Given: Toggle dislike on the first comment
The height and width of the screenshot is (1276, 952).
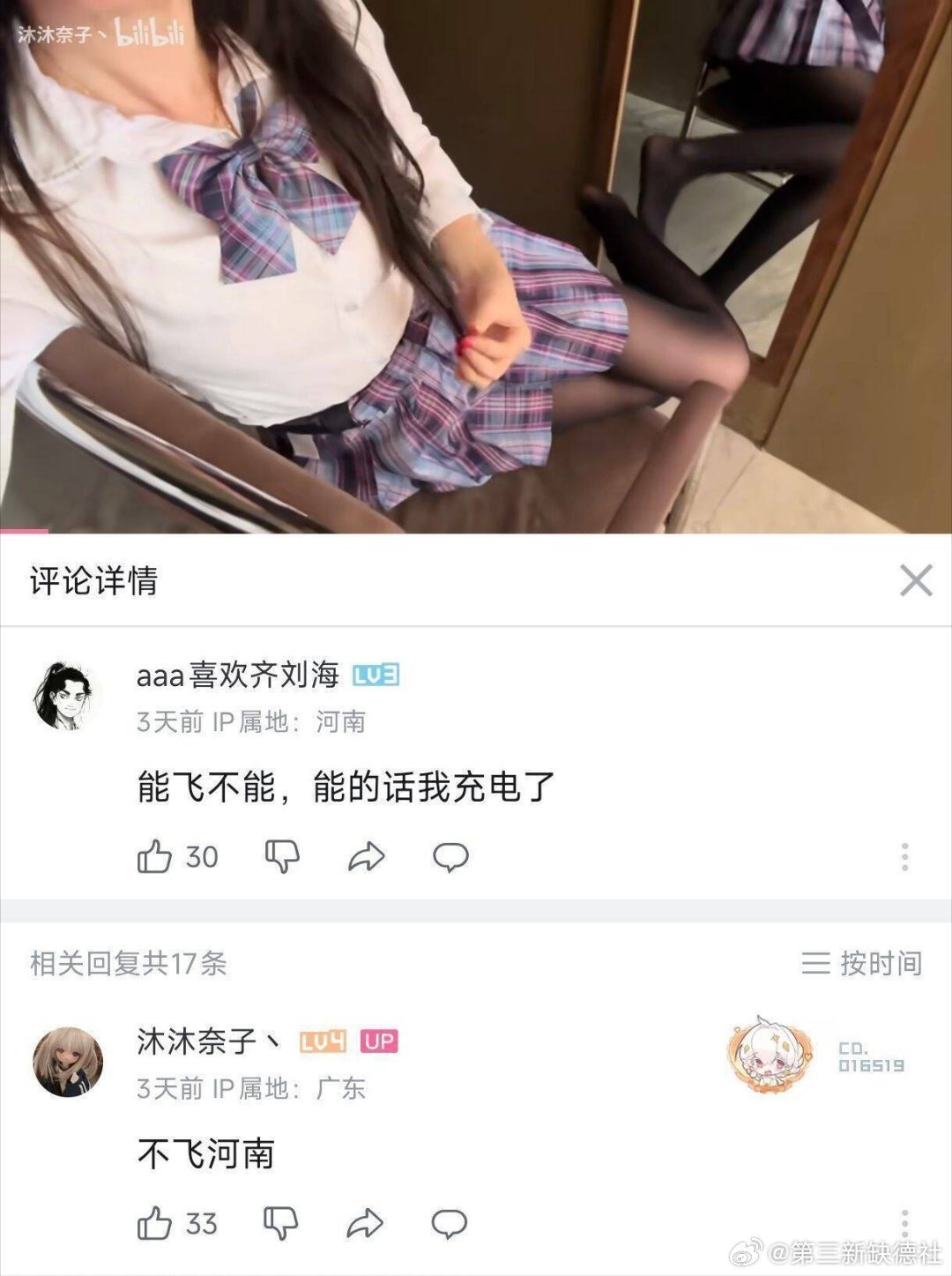Looking at the screenshot, I should pos(280,854).
